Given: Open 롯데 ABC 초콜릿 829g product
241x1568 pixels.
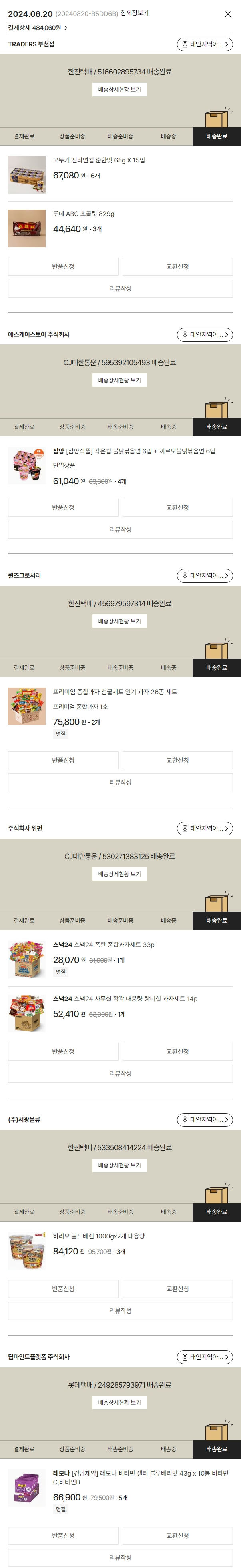Looking at the screenshot, I should (84, 214).
